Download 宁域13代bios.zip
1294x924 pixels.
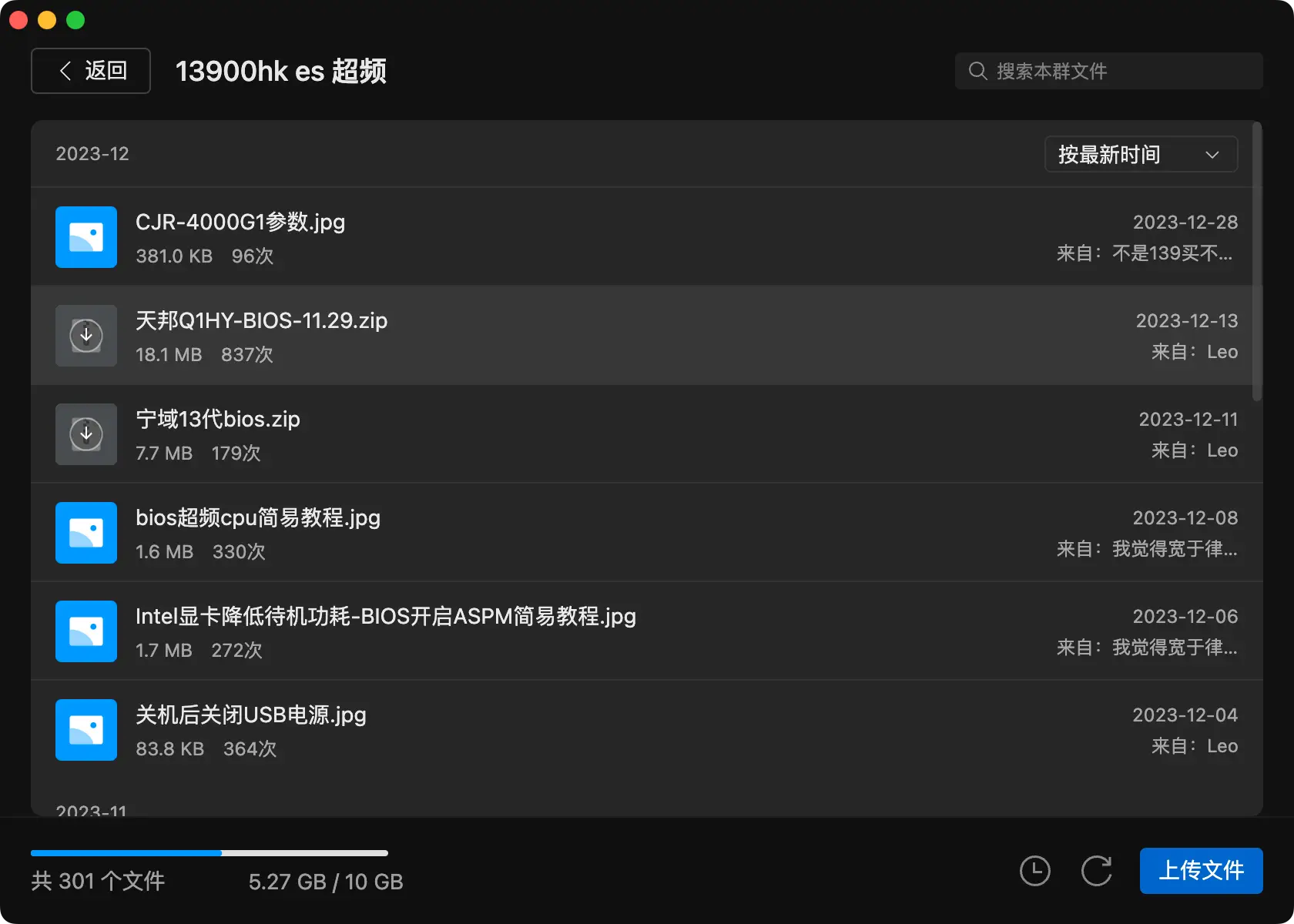tap(86, 434)
